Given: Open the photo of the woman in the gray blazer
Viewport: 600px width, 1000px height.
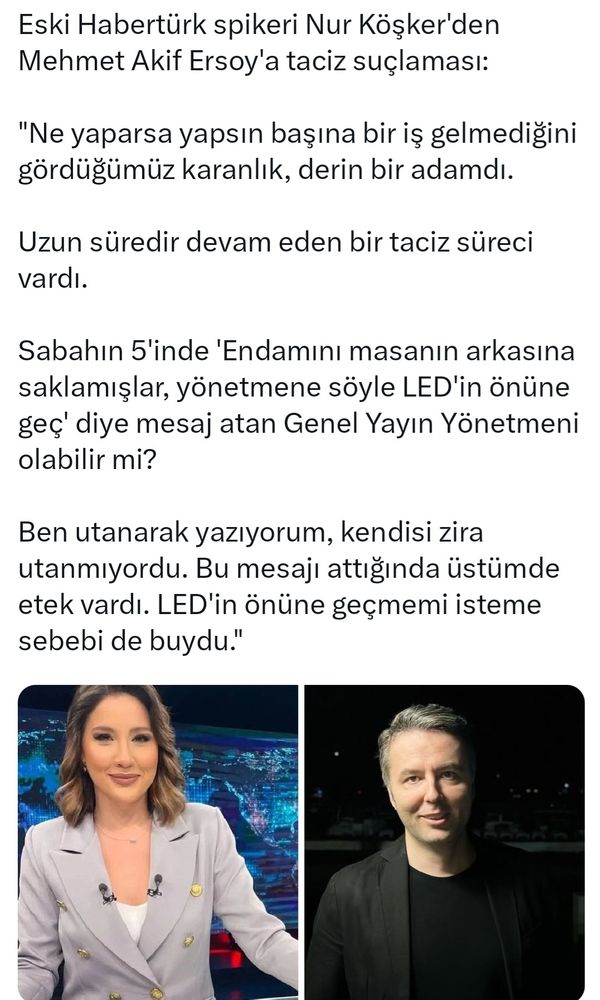Looking at the screenshot, I should point(157,842).
